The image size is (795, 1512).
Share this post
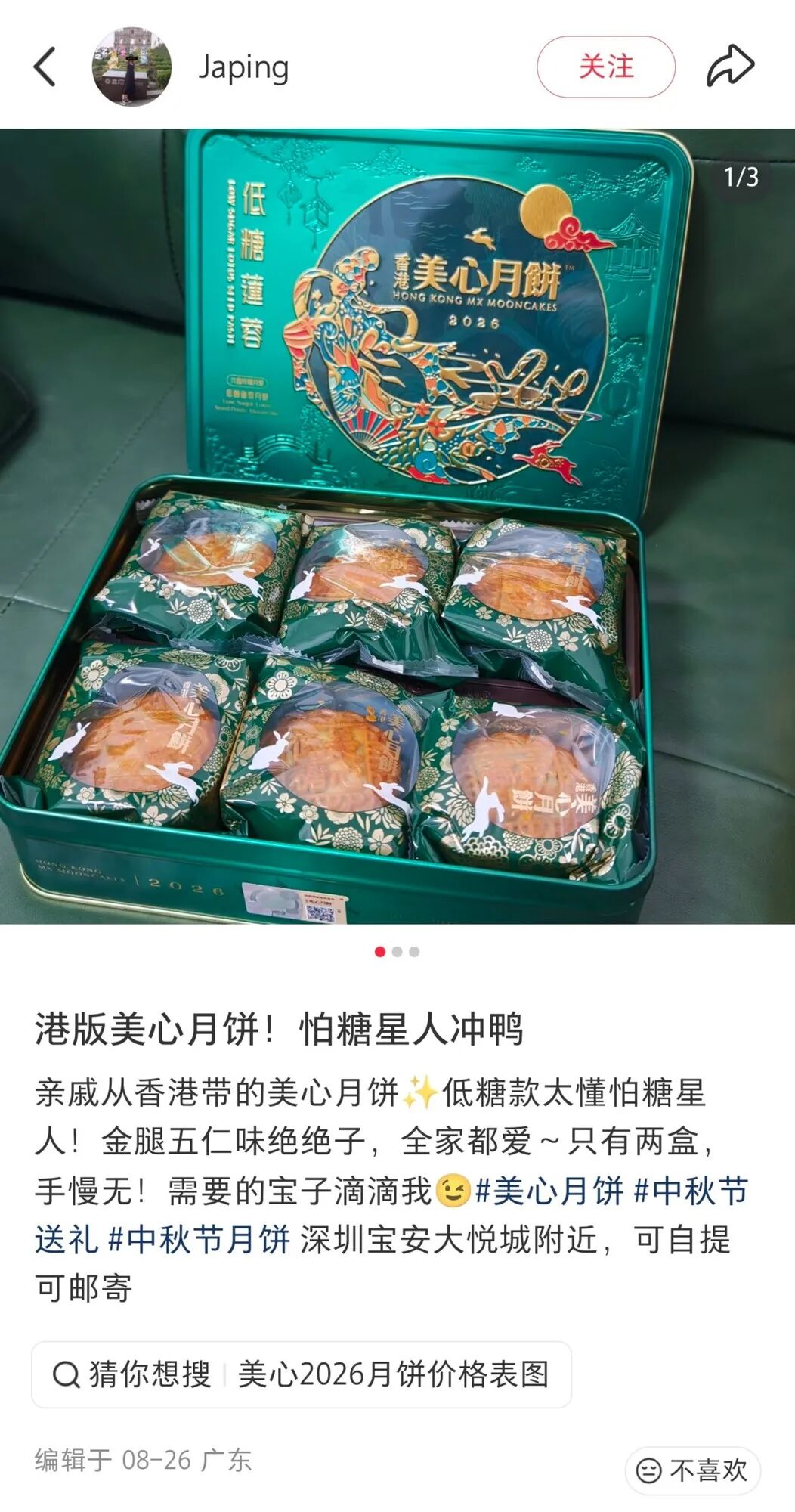pyautogui.click(x=730, y=67)
